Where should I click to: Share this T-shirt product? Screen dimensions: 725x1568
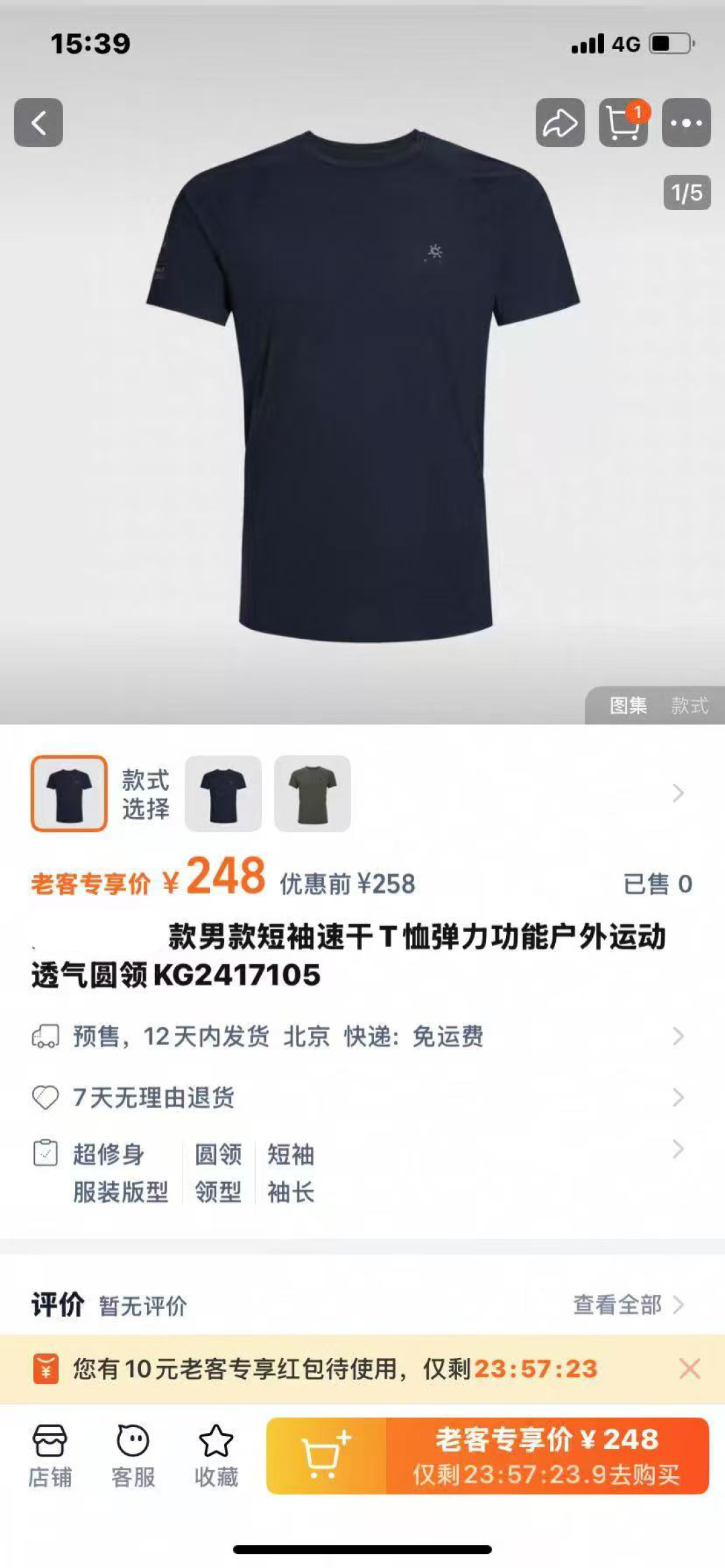click(x=560, y=123)
